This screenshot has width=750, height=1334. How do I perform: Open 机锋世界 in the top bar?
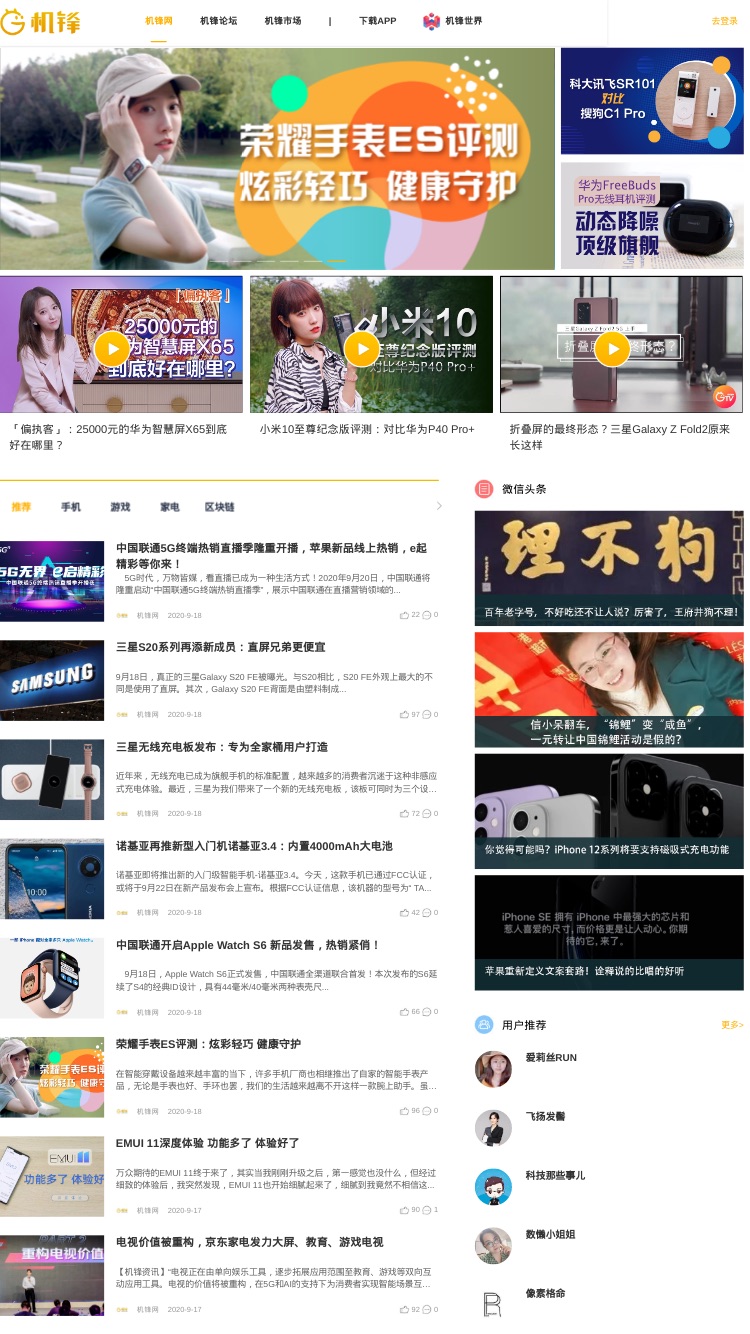click(453, 21)
